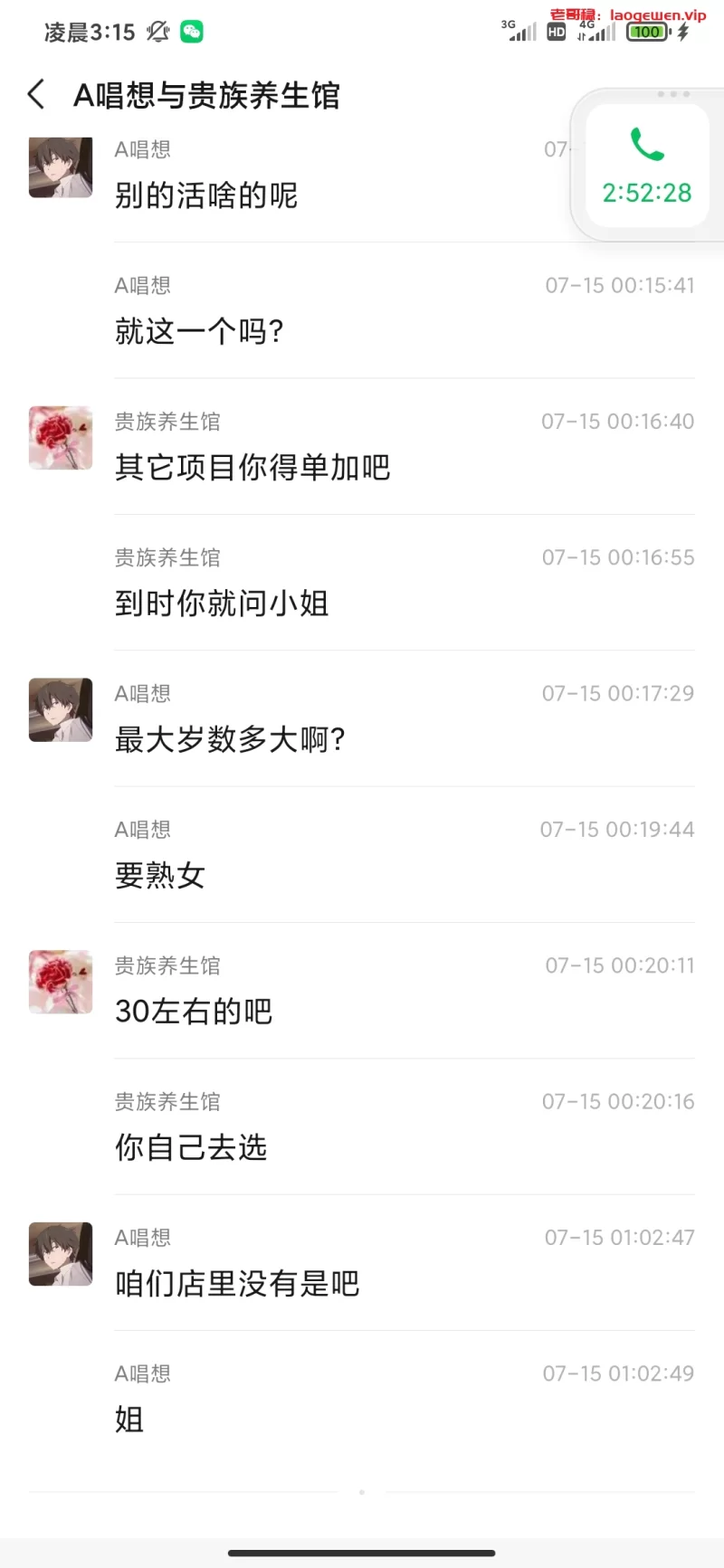Open A唱想's avatar beside 最大岁数多大啊?
724x1568 pixels.
(61, 710)
